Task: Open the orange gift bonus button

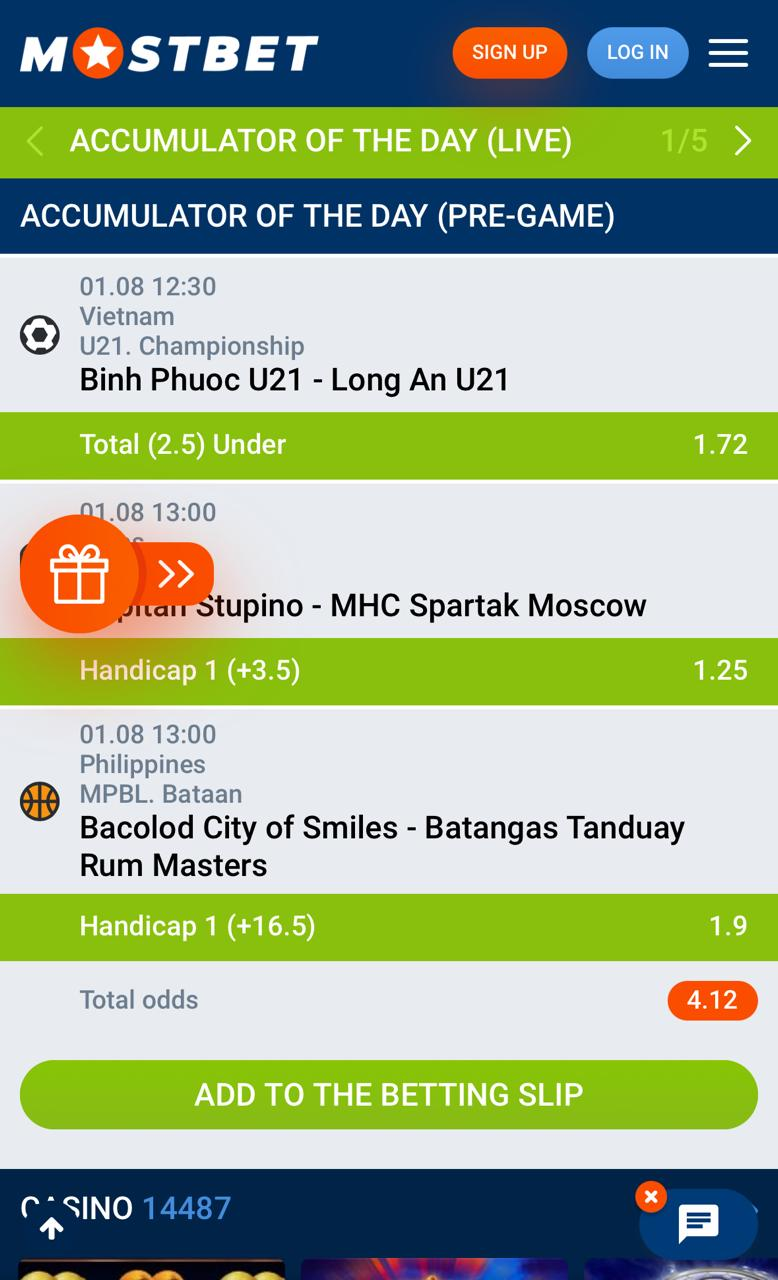Action: tap(79, 574)
